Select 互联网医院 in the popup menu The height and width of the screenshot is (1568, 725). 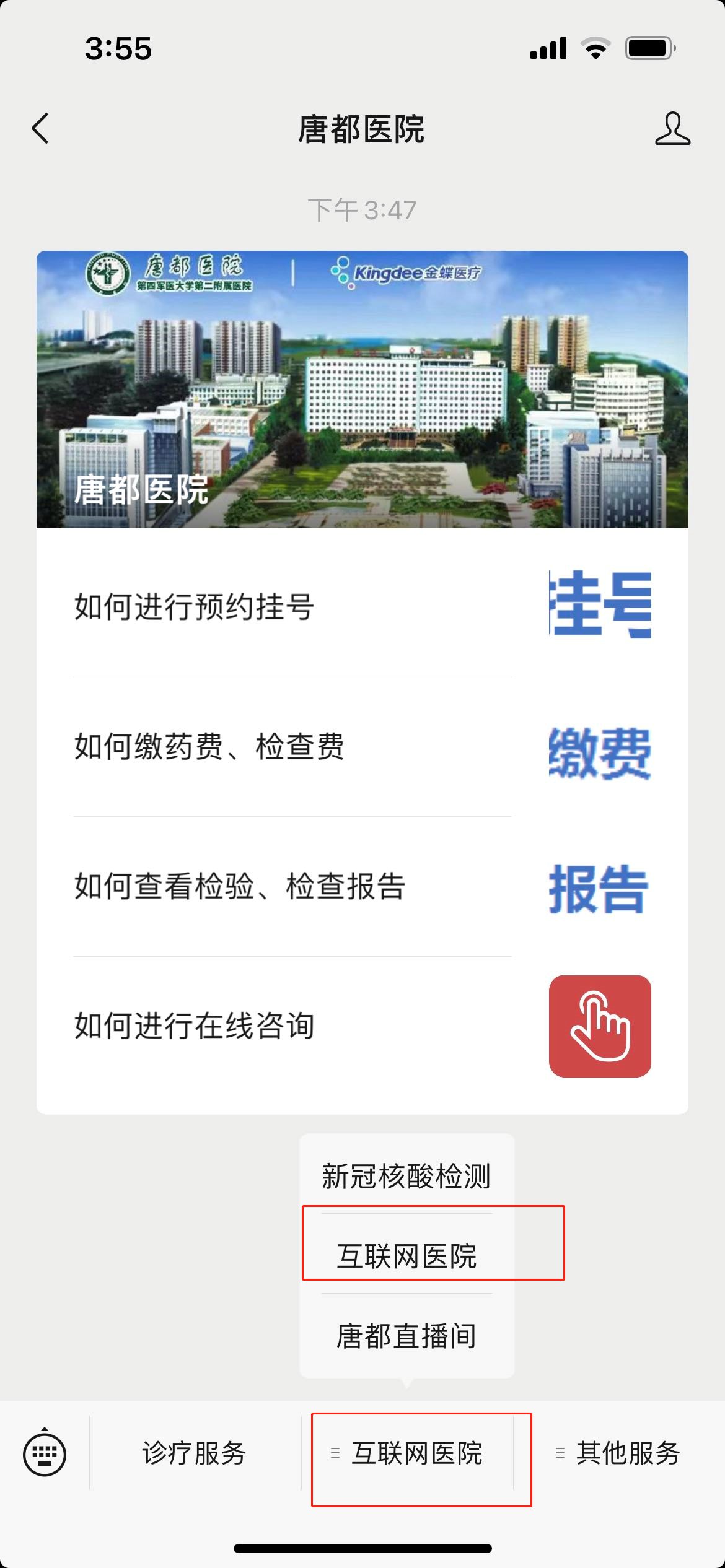(406, 1256)
